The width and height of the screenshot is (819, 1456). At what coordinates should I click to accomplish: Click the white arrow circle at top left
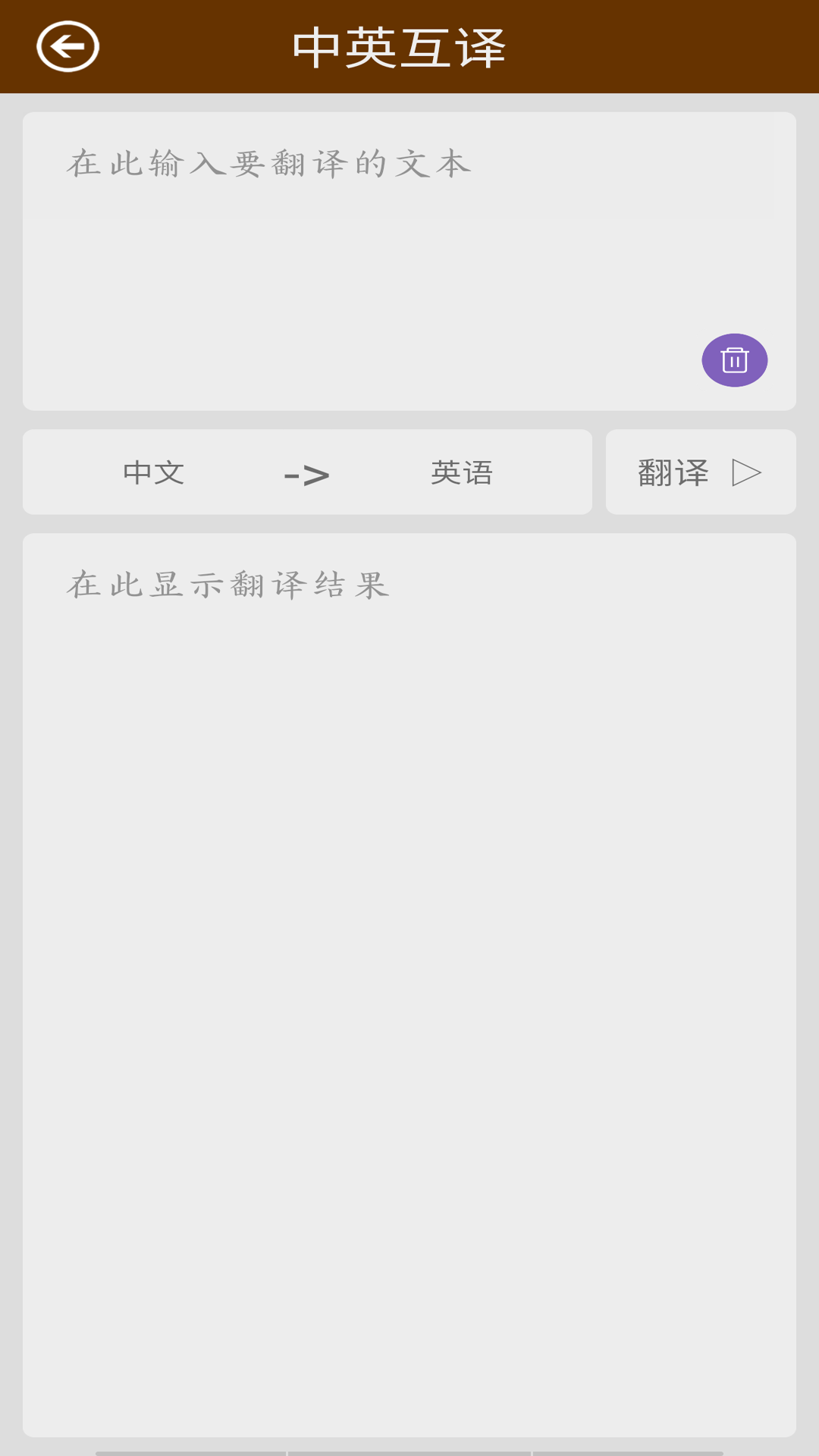(67, 46)
